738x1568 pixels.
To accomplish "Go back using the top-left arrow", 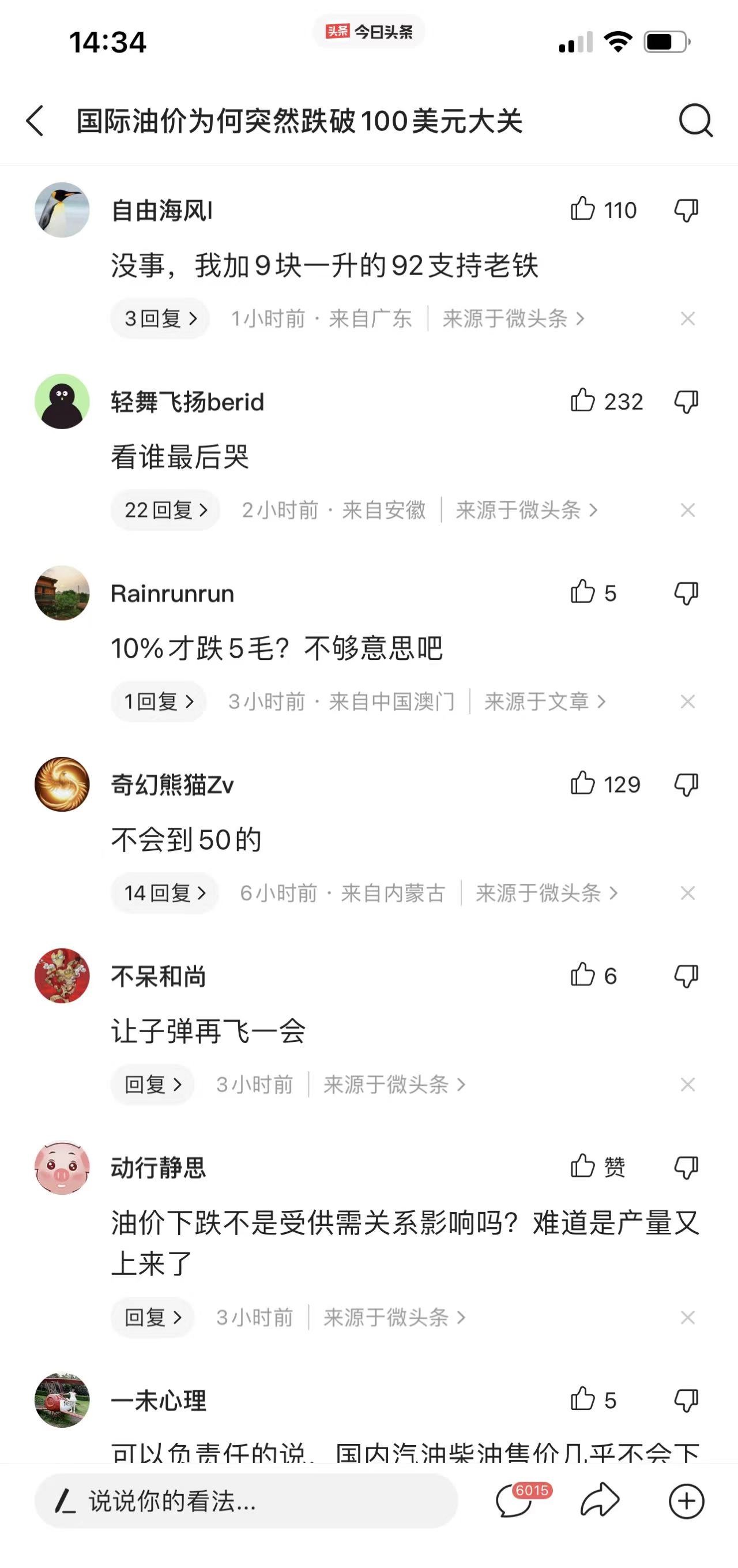I will click(x=35, y=121).
